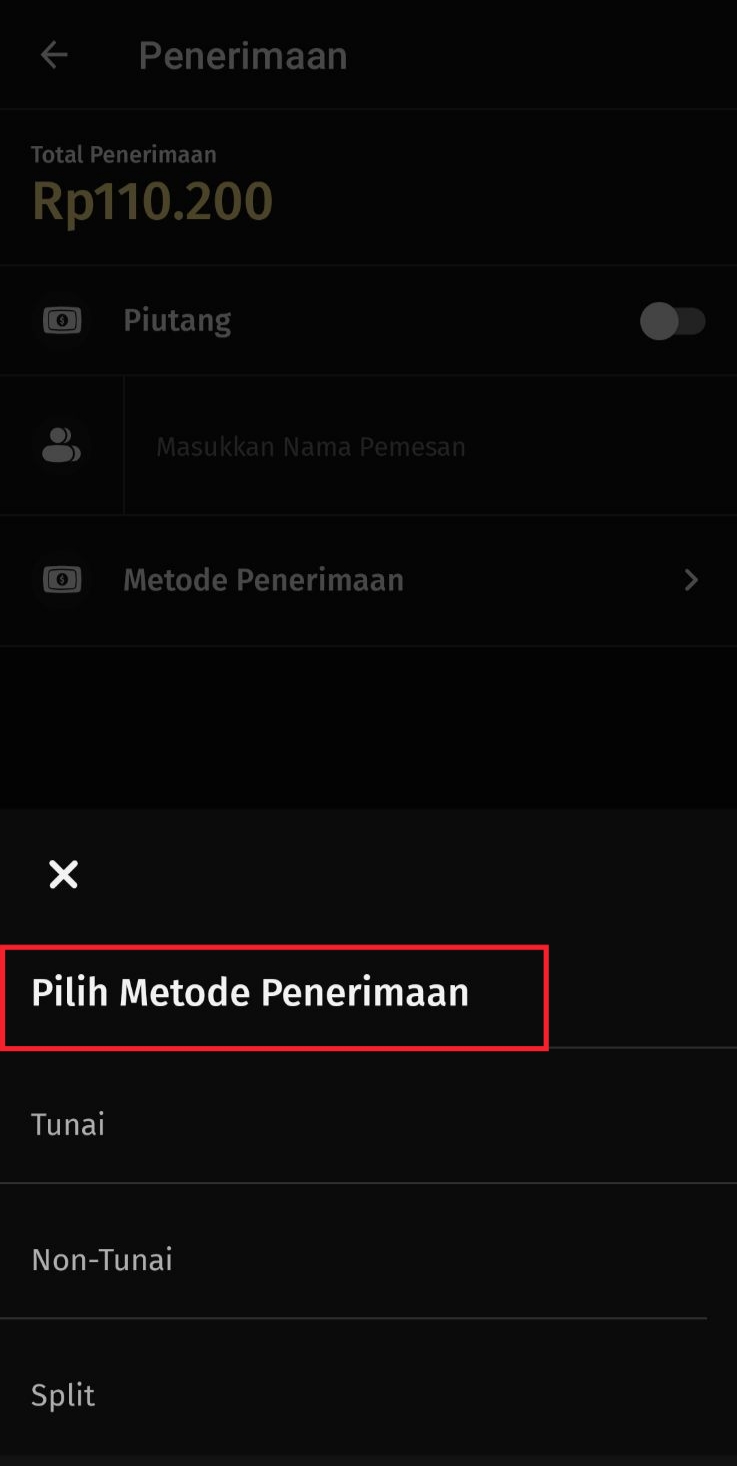This screenshot has height=1466, width=737.
Task: Toggle the Piutang switch
Action: 672,321
